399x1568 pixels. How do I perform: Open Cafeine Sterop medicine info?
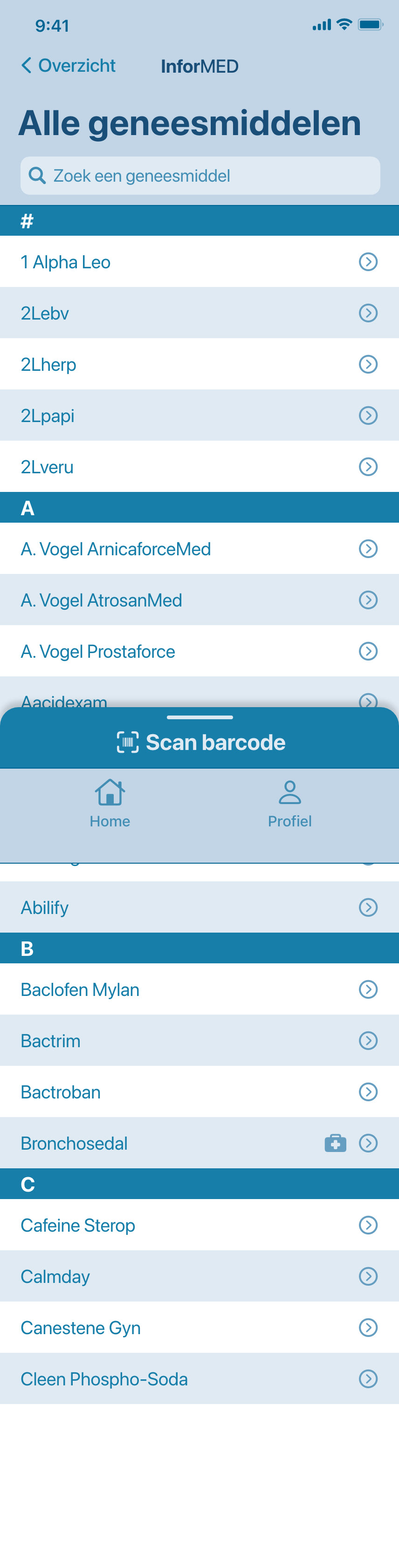[199, 1225]
